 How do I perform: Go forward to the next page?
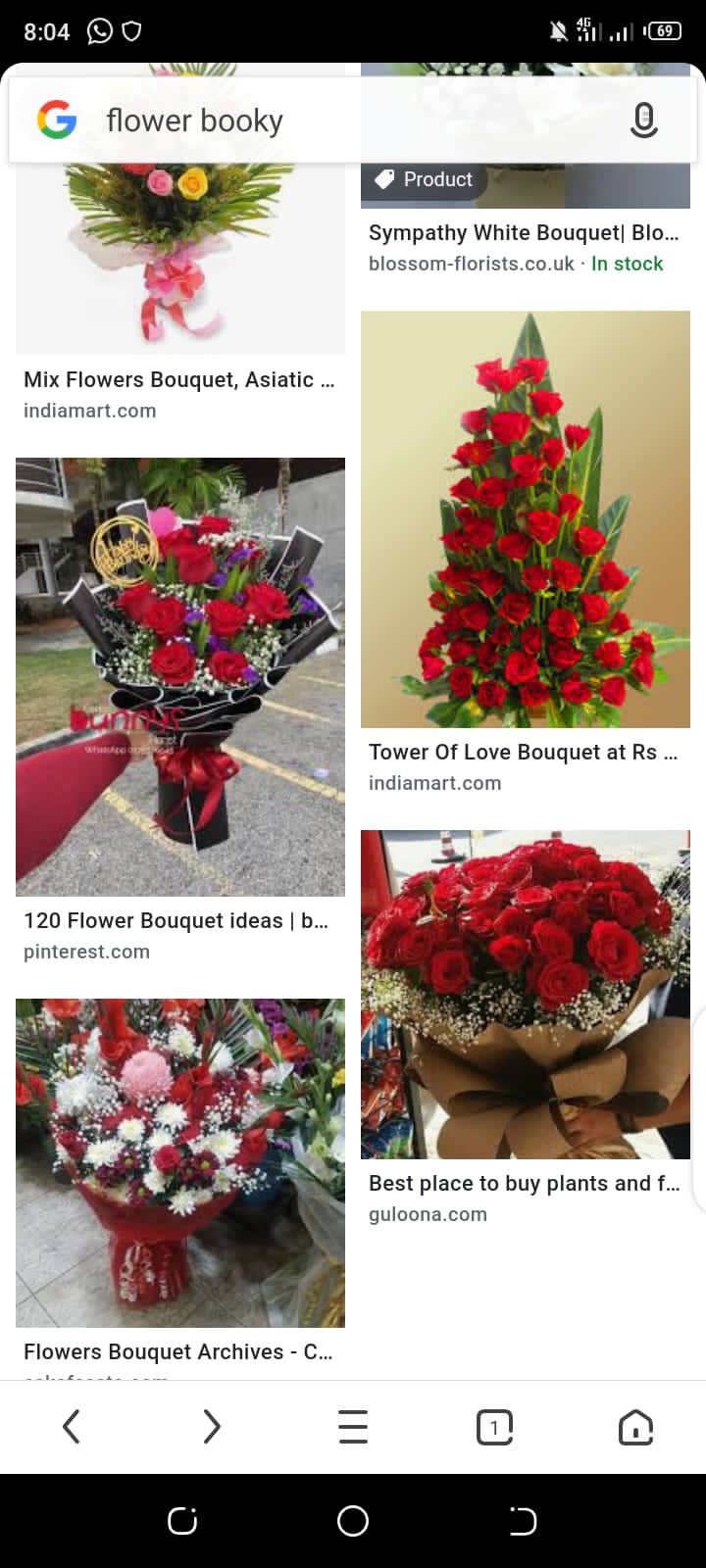coord(212,1427)
